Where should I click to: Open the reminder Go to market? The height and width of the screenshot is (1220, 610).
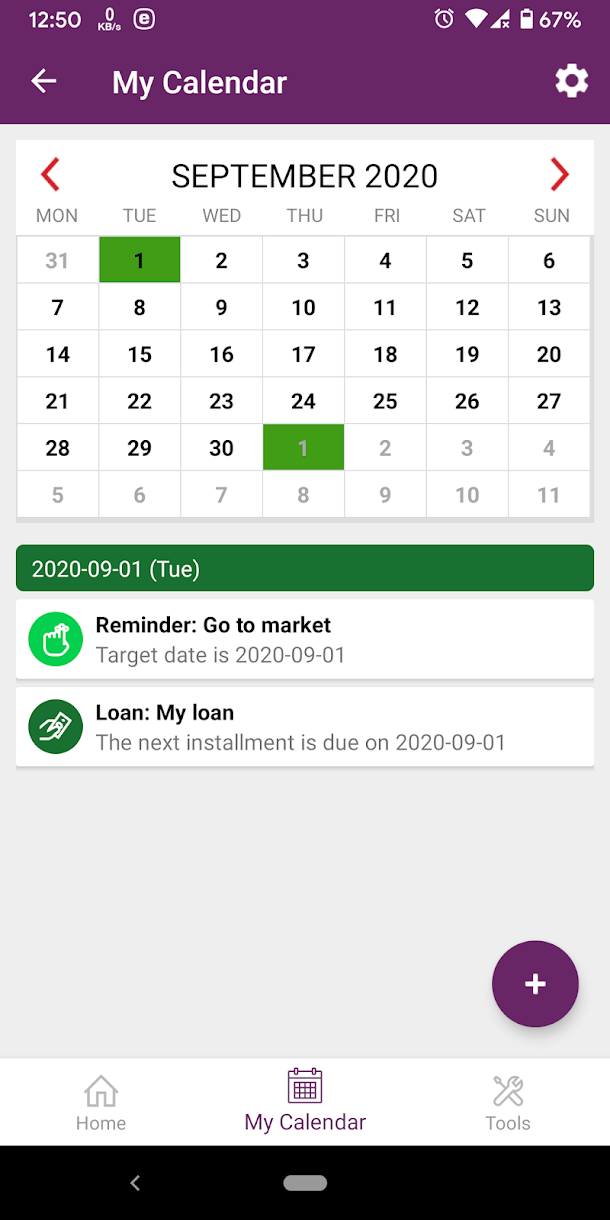point(305,640)
